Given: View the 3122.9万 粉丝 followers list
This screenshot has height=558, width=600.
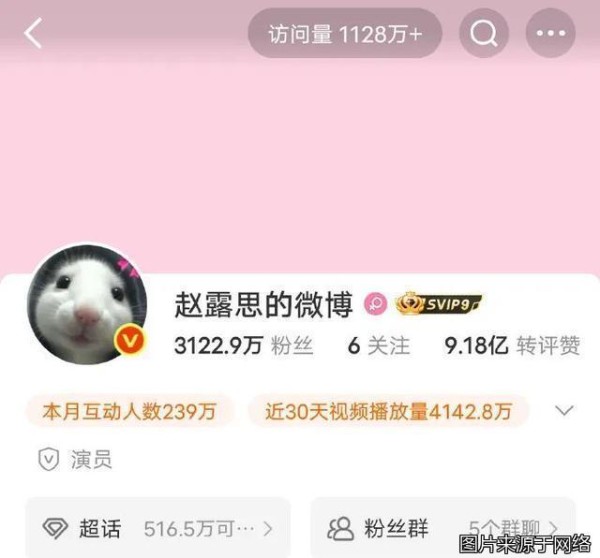Looking at the screenshot, I should 243,346.
